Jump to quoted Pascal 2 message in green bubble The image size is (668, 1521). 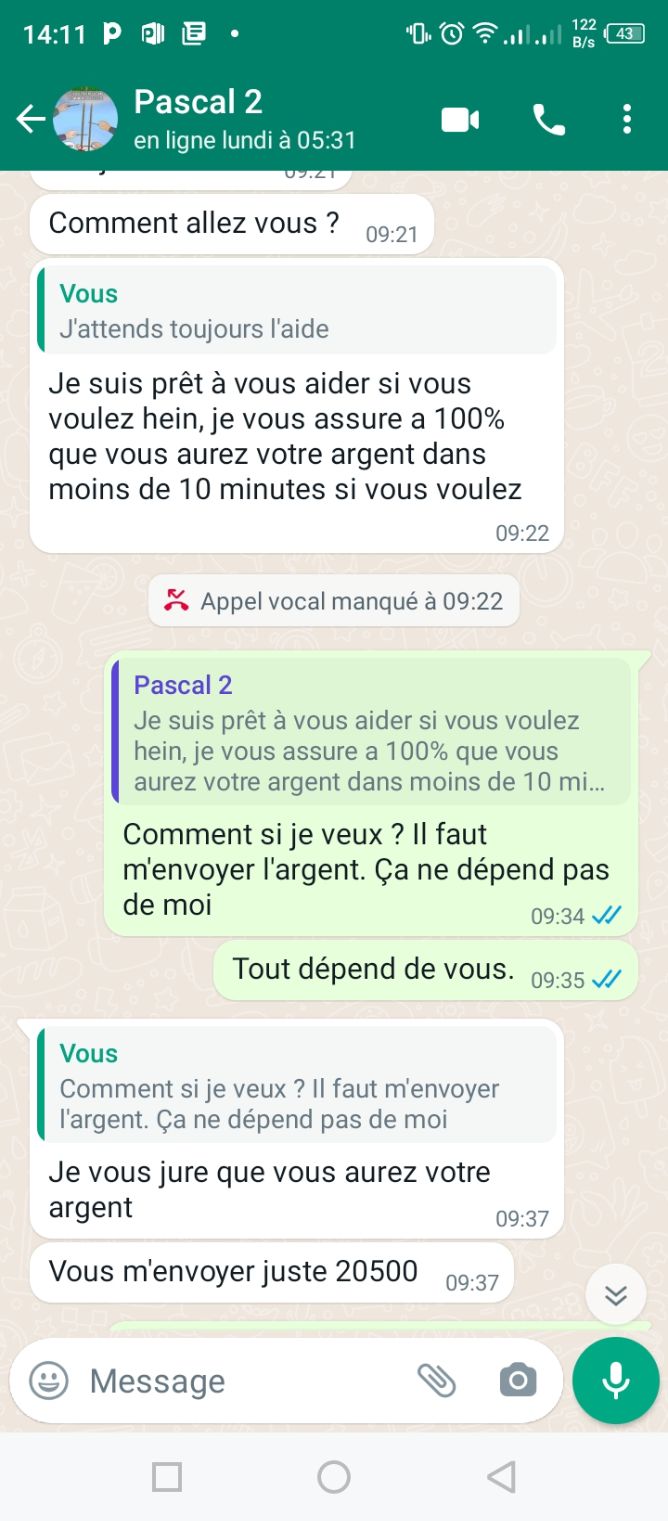tap(371, 734)
